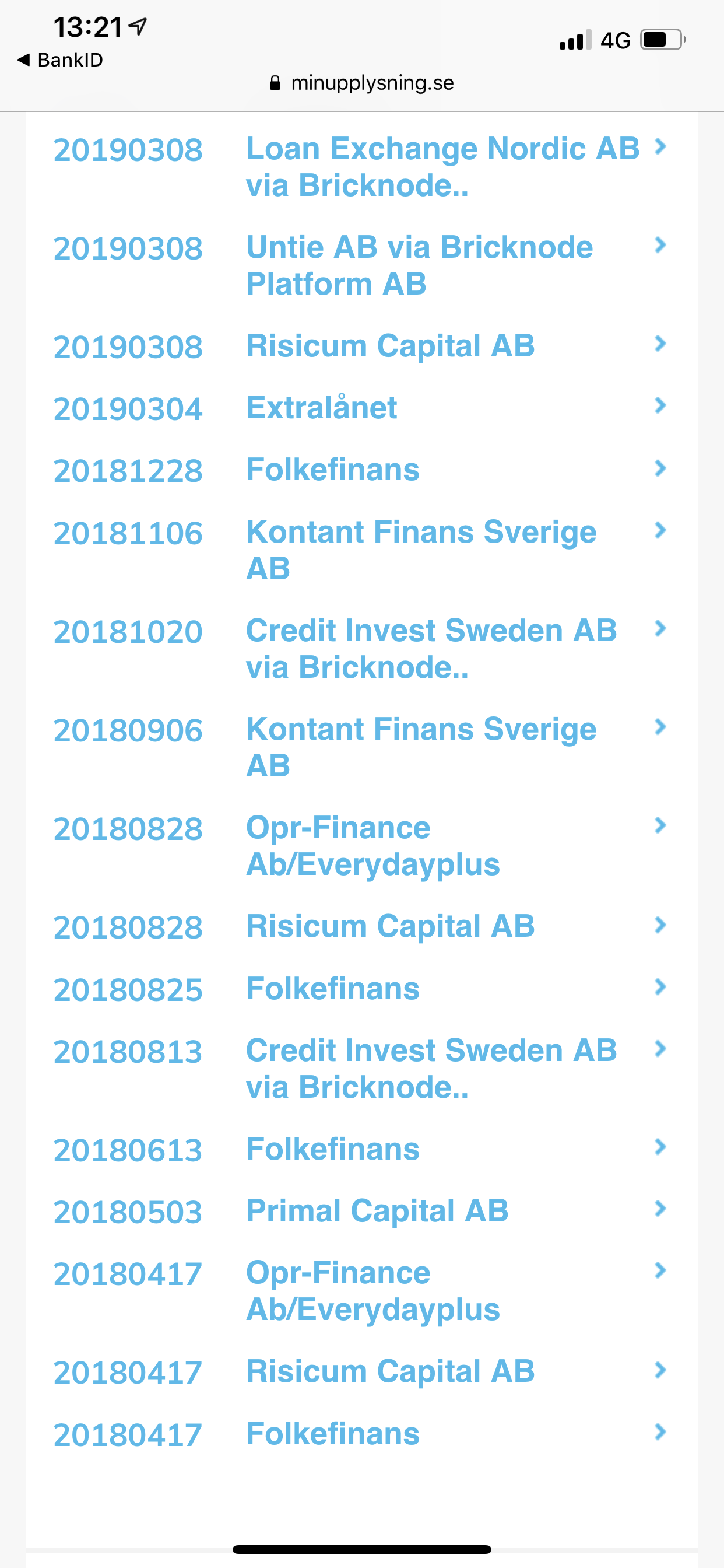Viewport: 724px width, 1568px height.
Task: Open Kontant Finans Sverige AB from 20180906
Action: [420, 746]
